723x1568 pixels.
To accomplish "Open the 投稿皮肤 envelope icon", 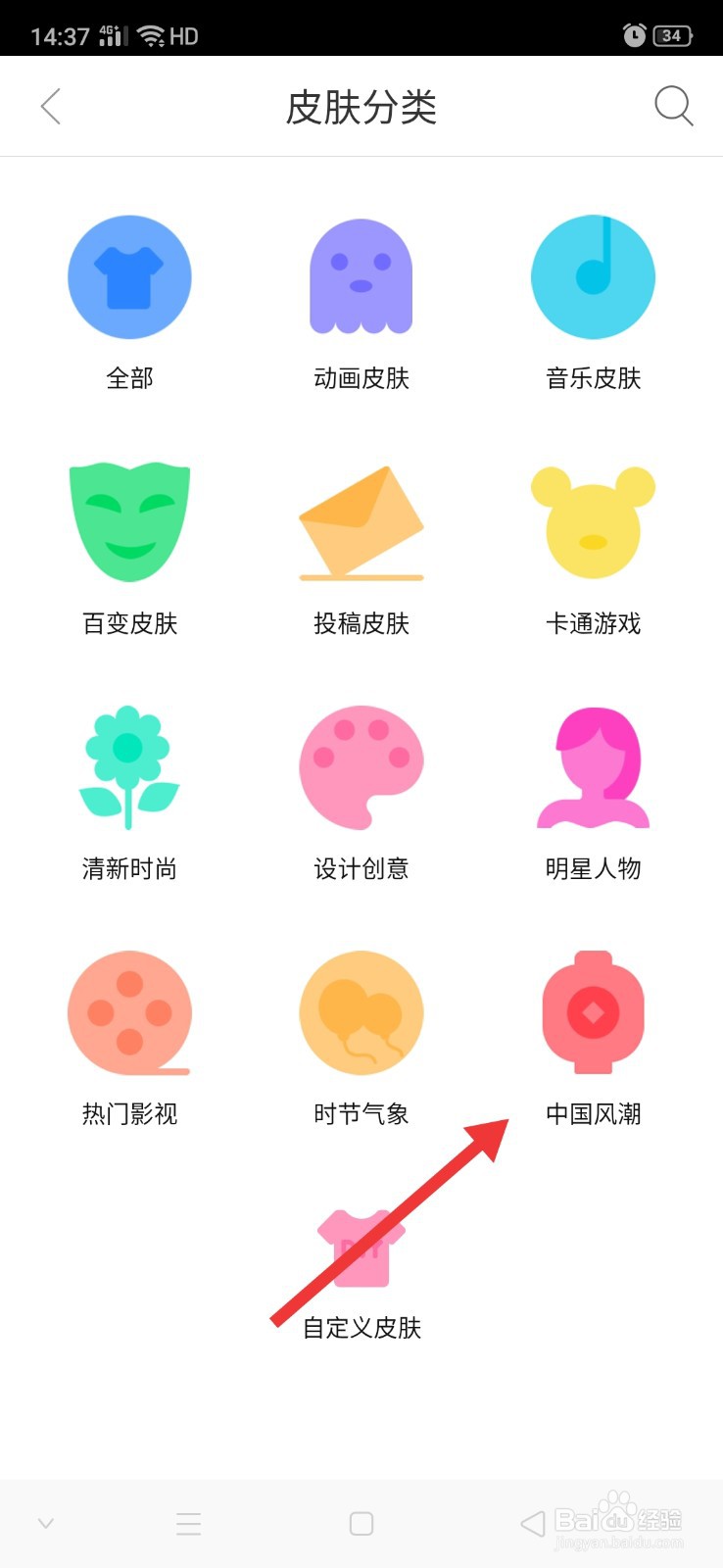I will coord(361,521).
